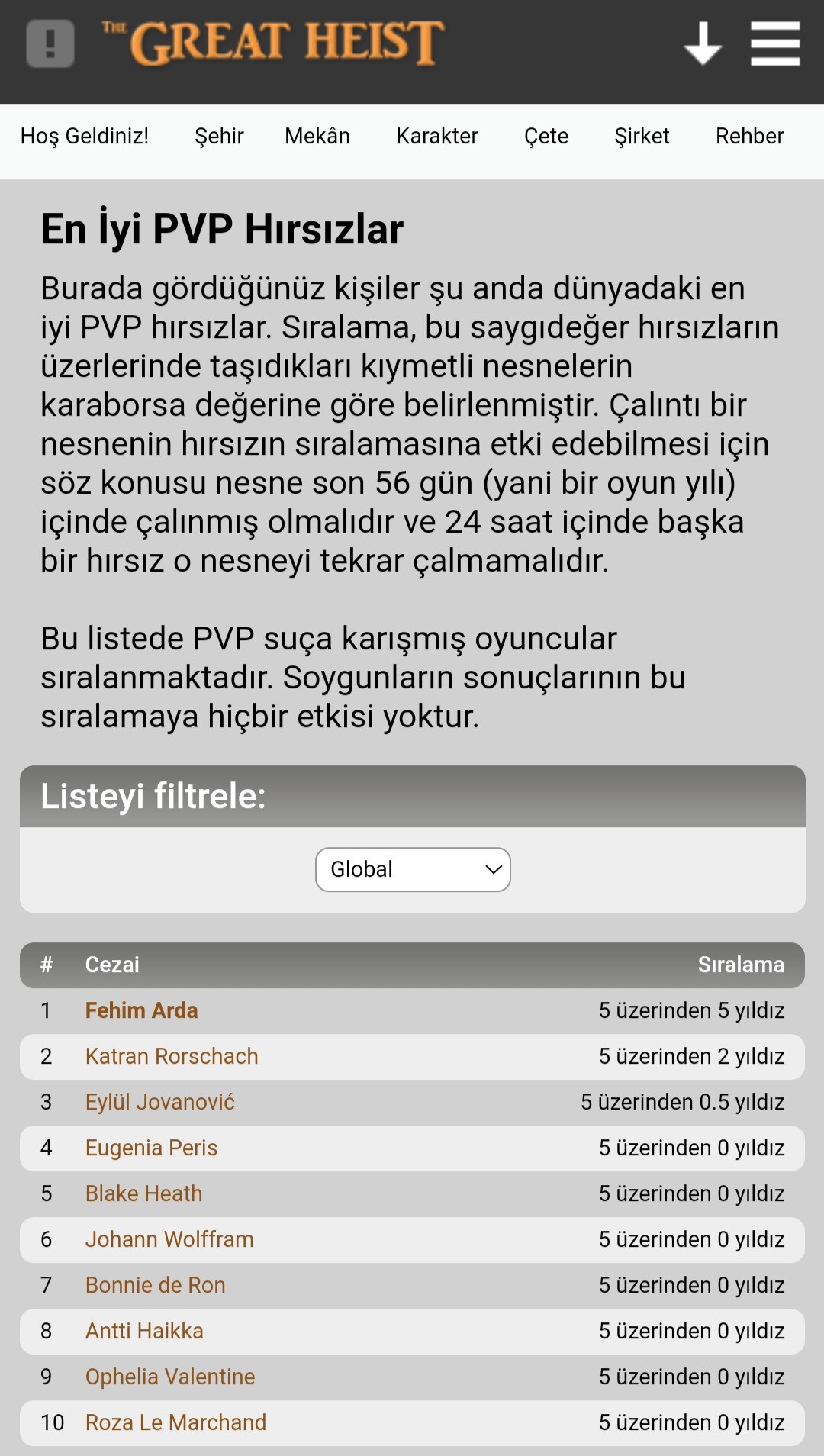Viewport: 824px width, 1456px height.
Task: Open the Şehir tab
Action: [x=219, y=136]
